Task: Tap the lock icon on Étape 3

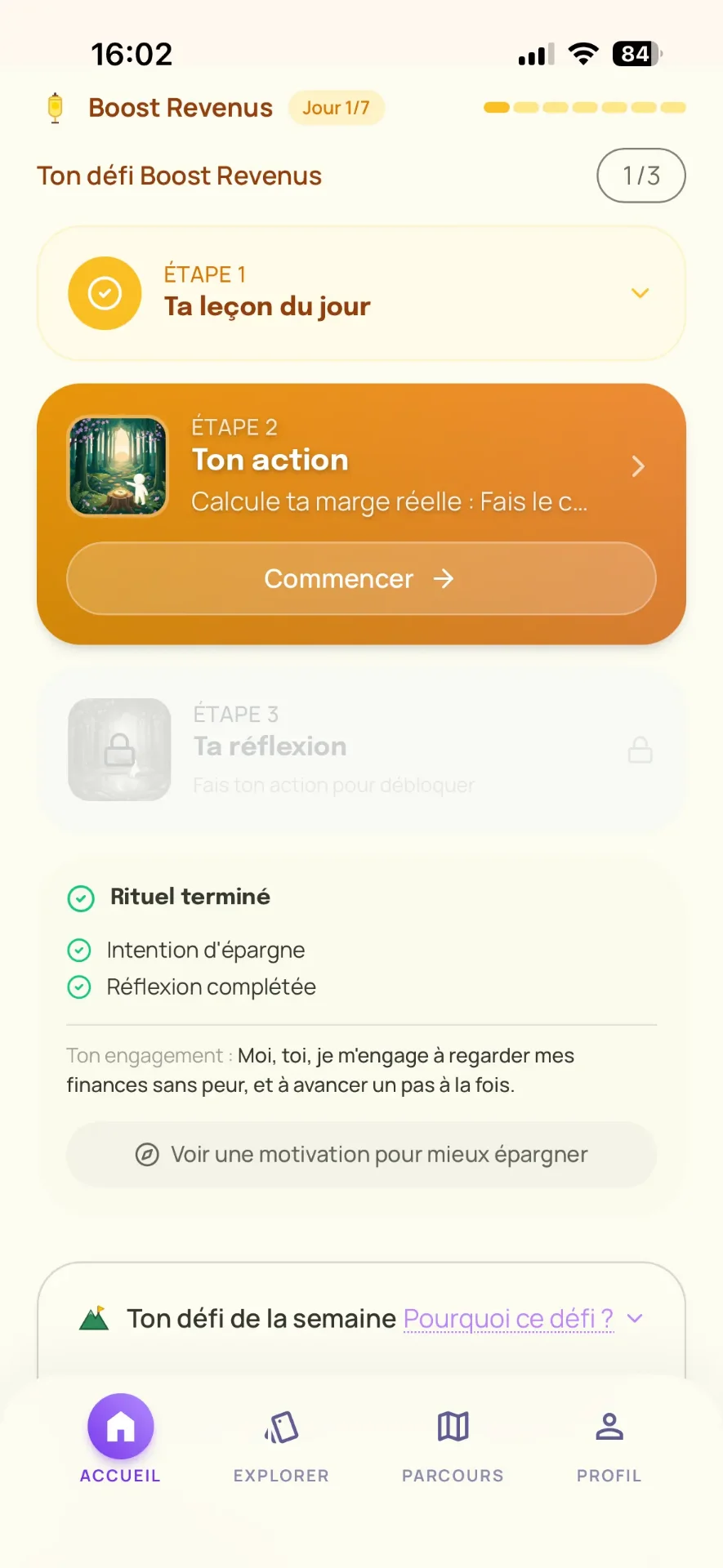Action: click(640, 748)
